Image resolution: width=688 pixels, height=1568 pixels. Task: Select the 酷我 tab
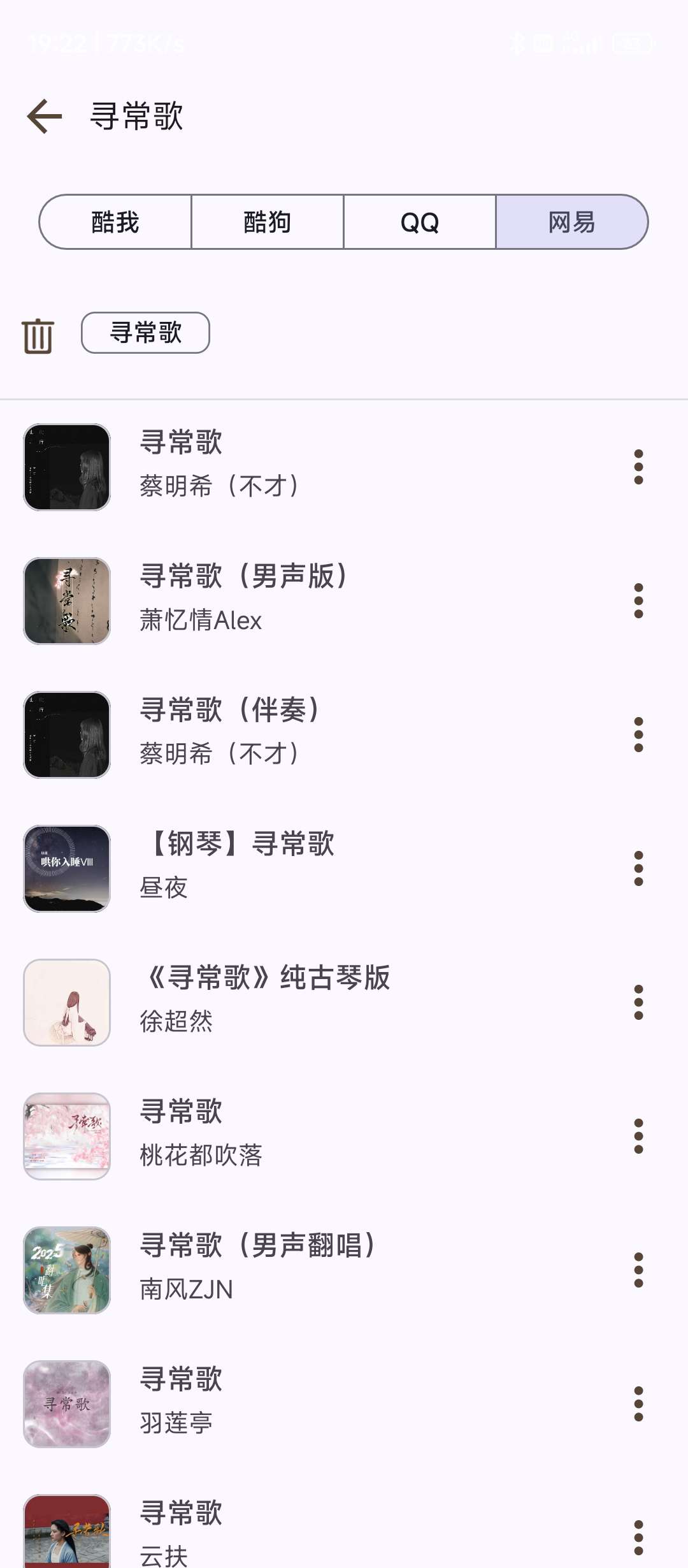click(x=115, y=222)
